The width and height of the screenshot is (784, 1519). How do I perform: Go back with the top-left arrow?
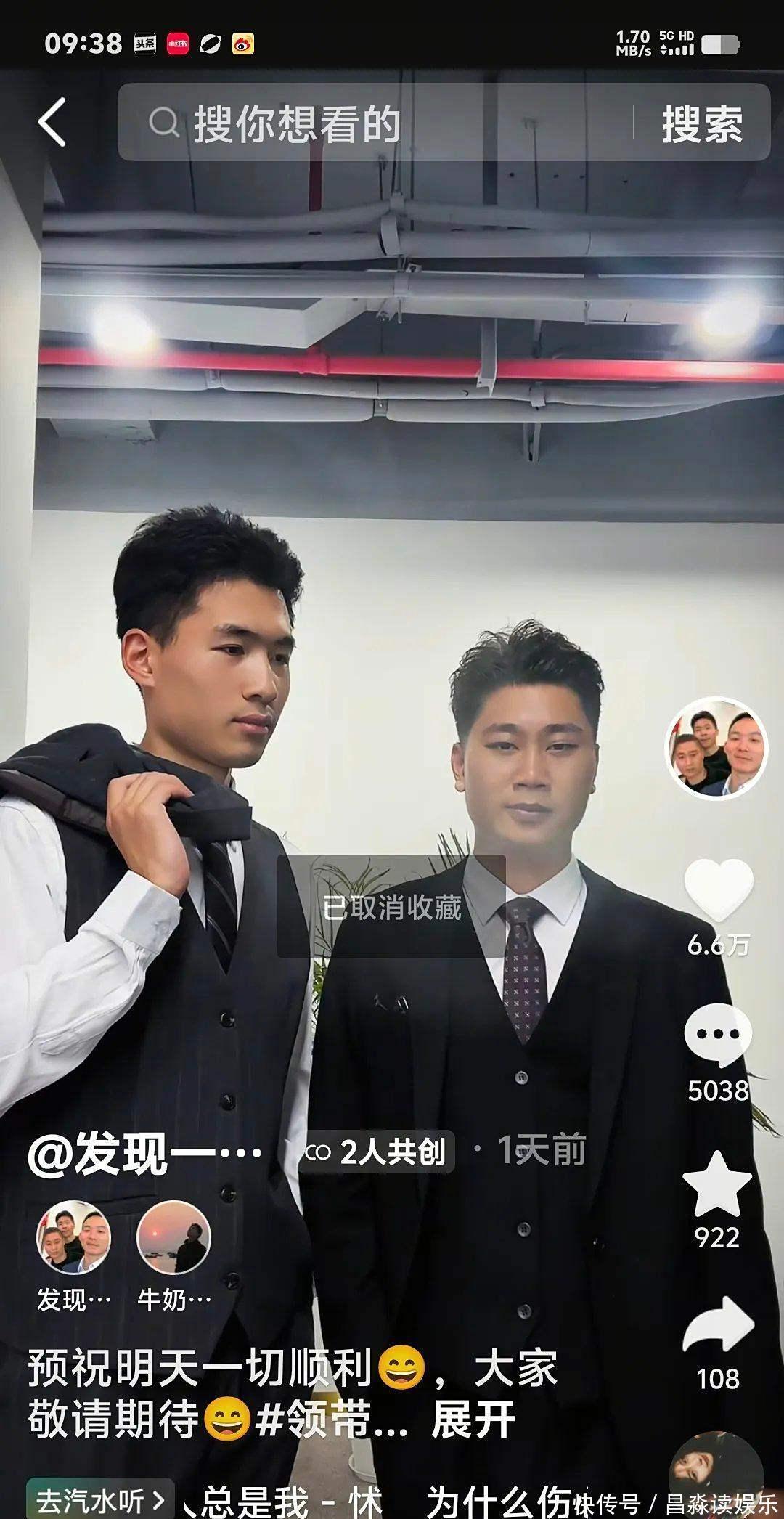(x=52, y=122)
